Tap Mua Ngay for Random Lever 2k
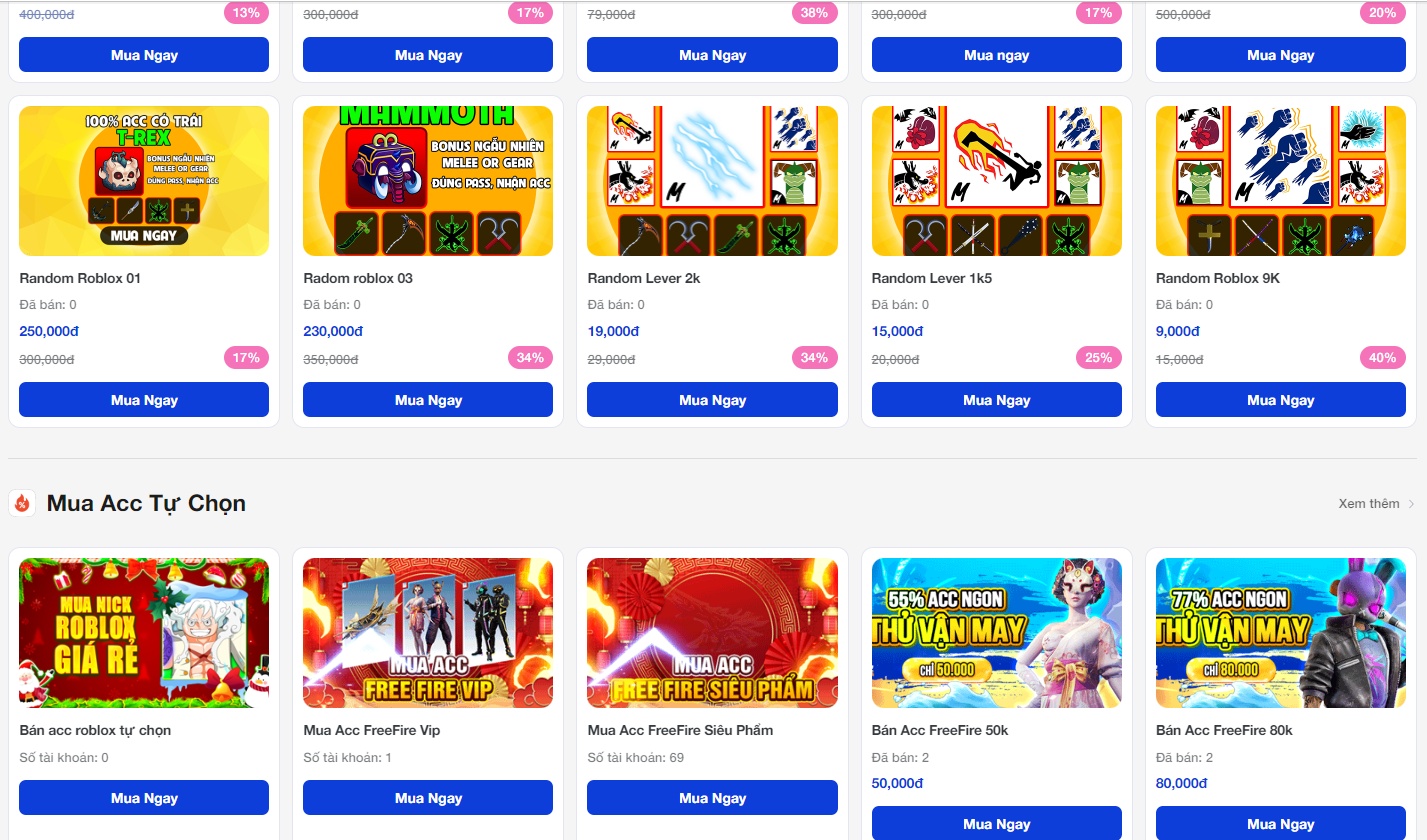 pyautogui.click(x=712, y=400)
